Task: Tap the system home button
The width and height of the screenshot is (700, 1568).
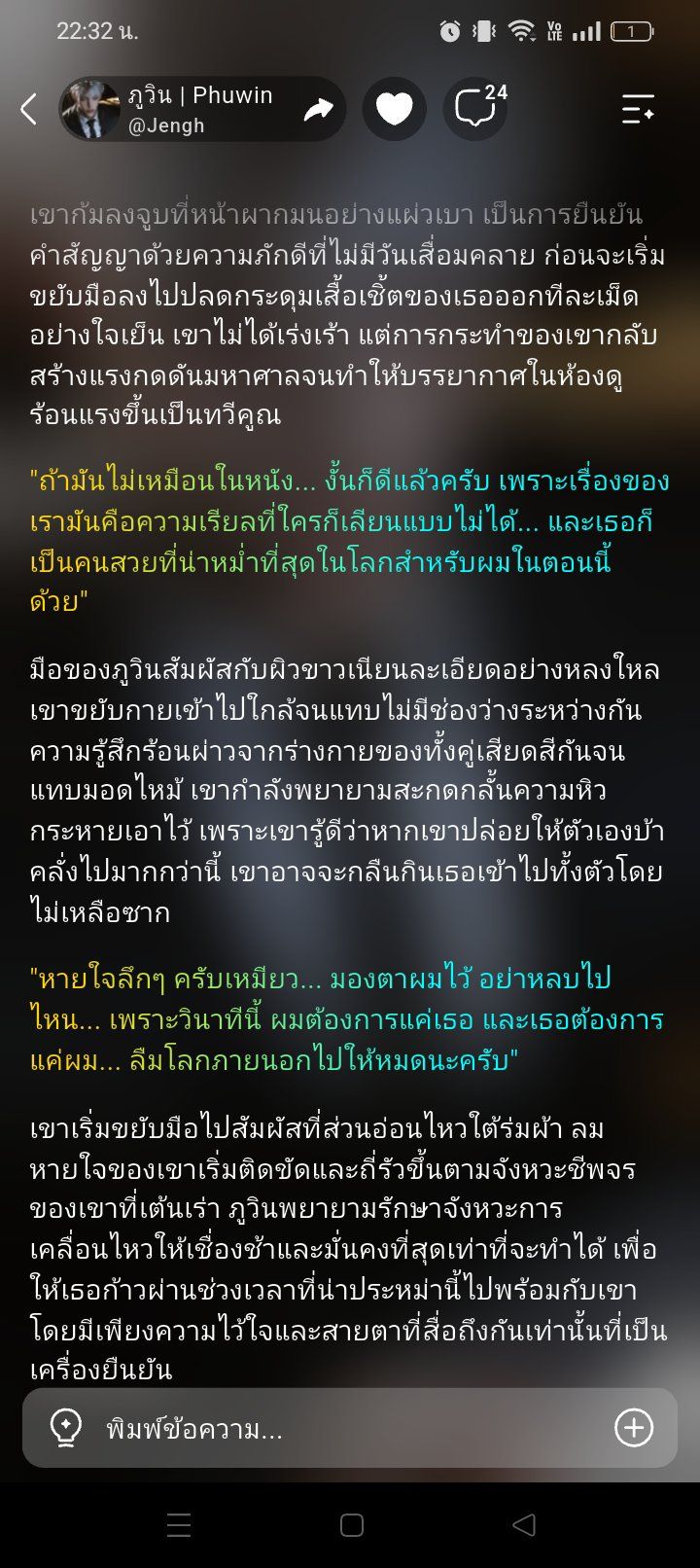Action: (x=352, y=1524)
